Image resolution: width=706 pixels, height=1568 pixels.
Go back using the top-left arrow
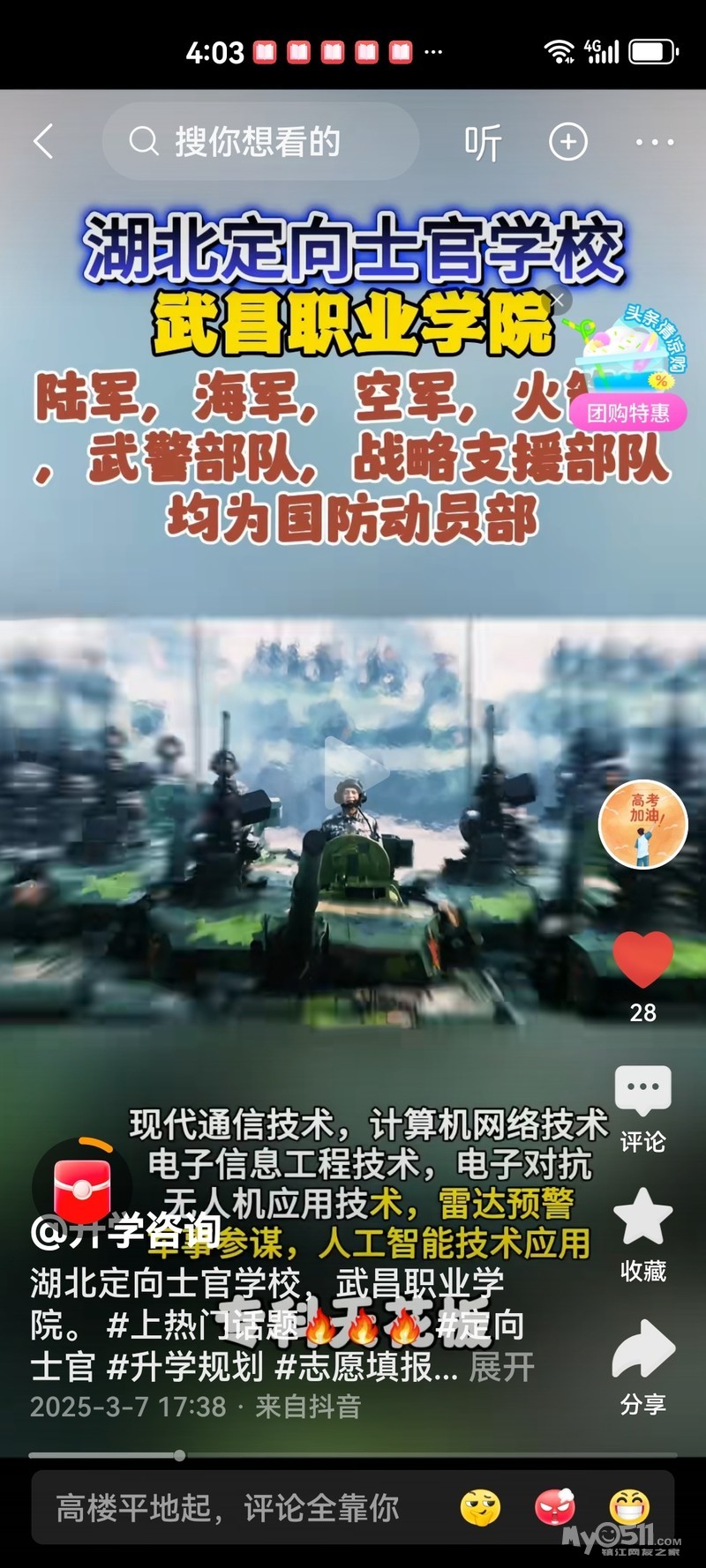tap(44, 141)
